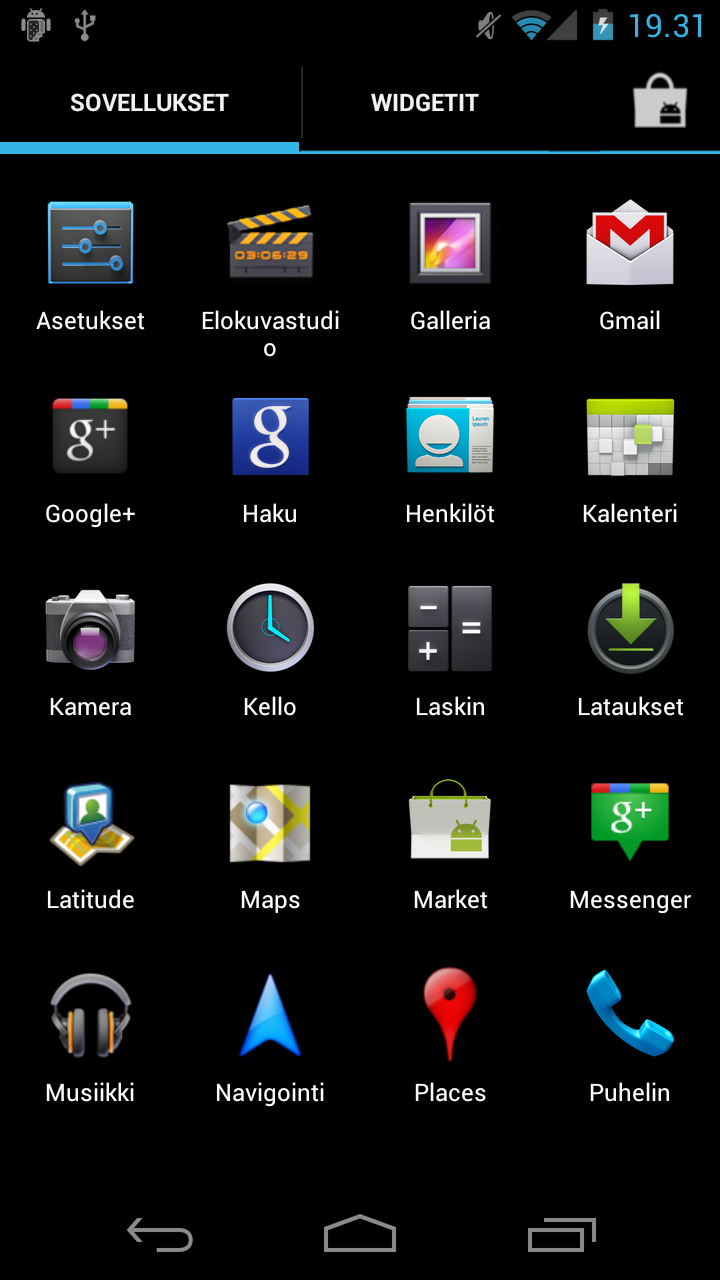Image resolution: width=720 pixels, height=1280 pixels.
Task: Select the Sovellukset tab
Action: tap(149, 103)
